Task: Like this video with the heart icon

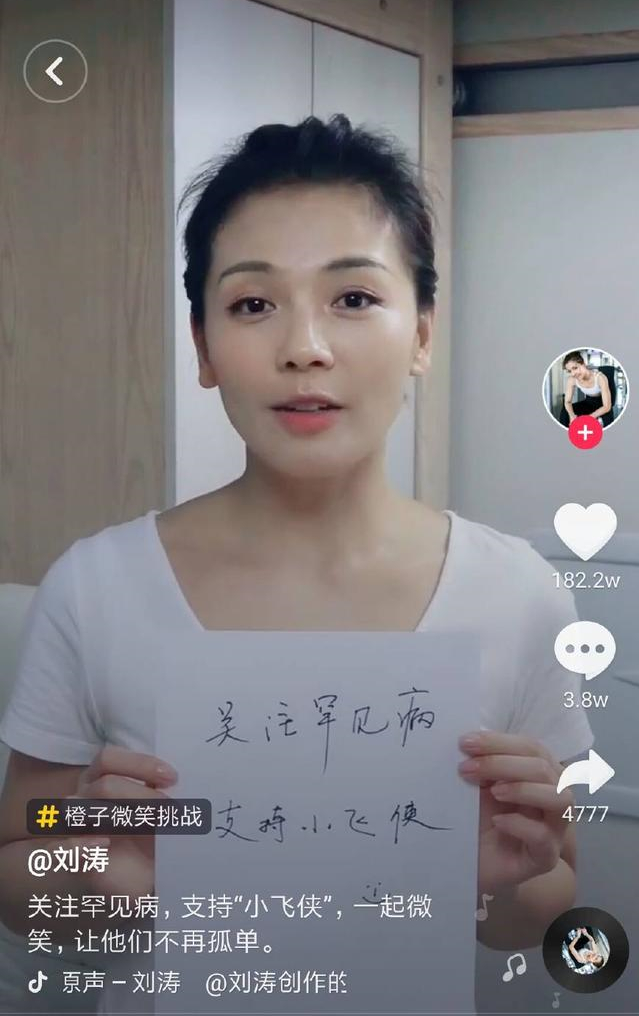Action: [585, 531]
